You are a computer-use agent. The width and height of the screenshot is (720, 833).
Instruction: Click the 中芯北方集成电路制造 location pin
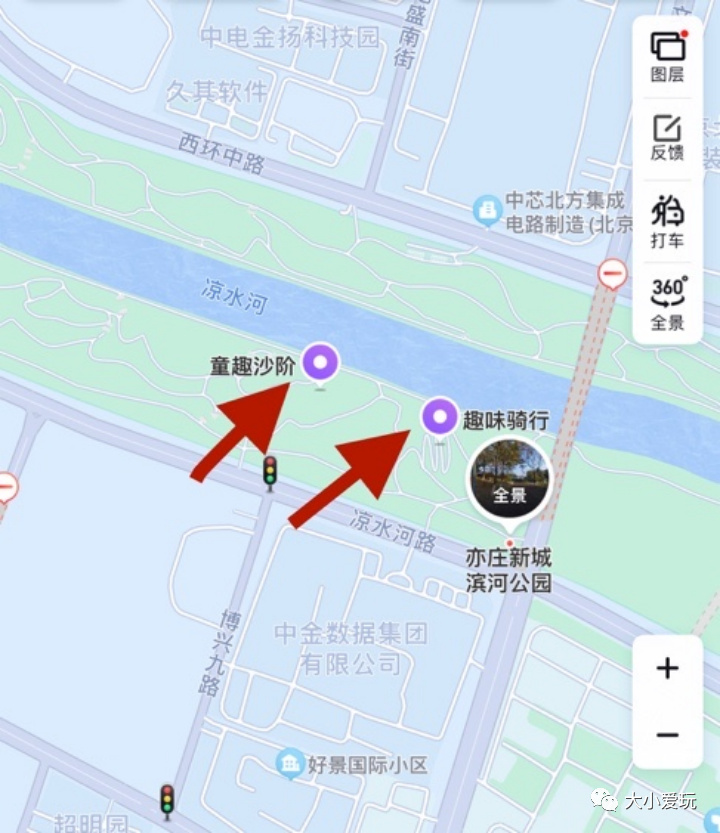(488, 210)
